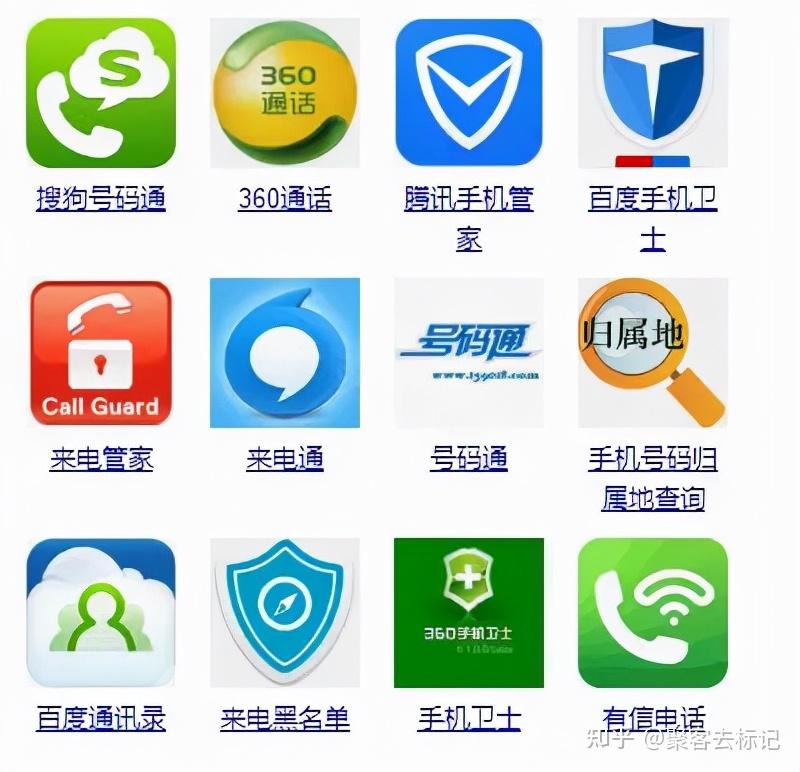This screenshot has width=800, height=772.
Task: Select the 360通话 app link
Action: click(284, 199)
